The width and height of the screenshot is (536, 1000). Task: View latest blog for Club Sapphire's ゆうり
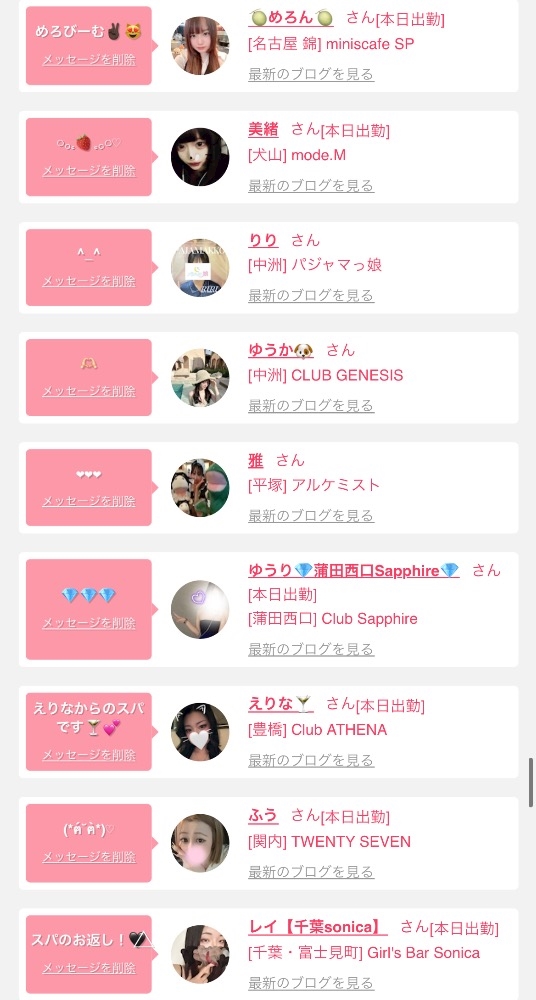click(311, 649)
